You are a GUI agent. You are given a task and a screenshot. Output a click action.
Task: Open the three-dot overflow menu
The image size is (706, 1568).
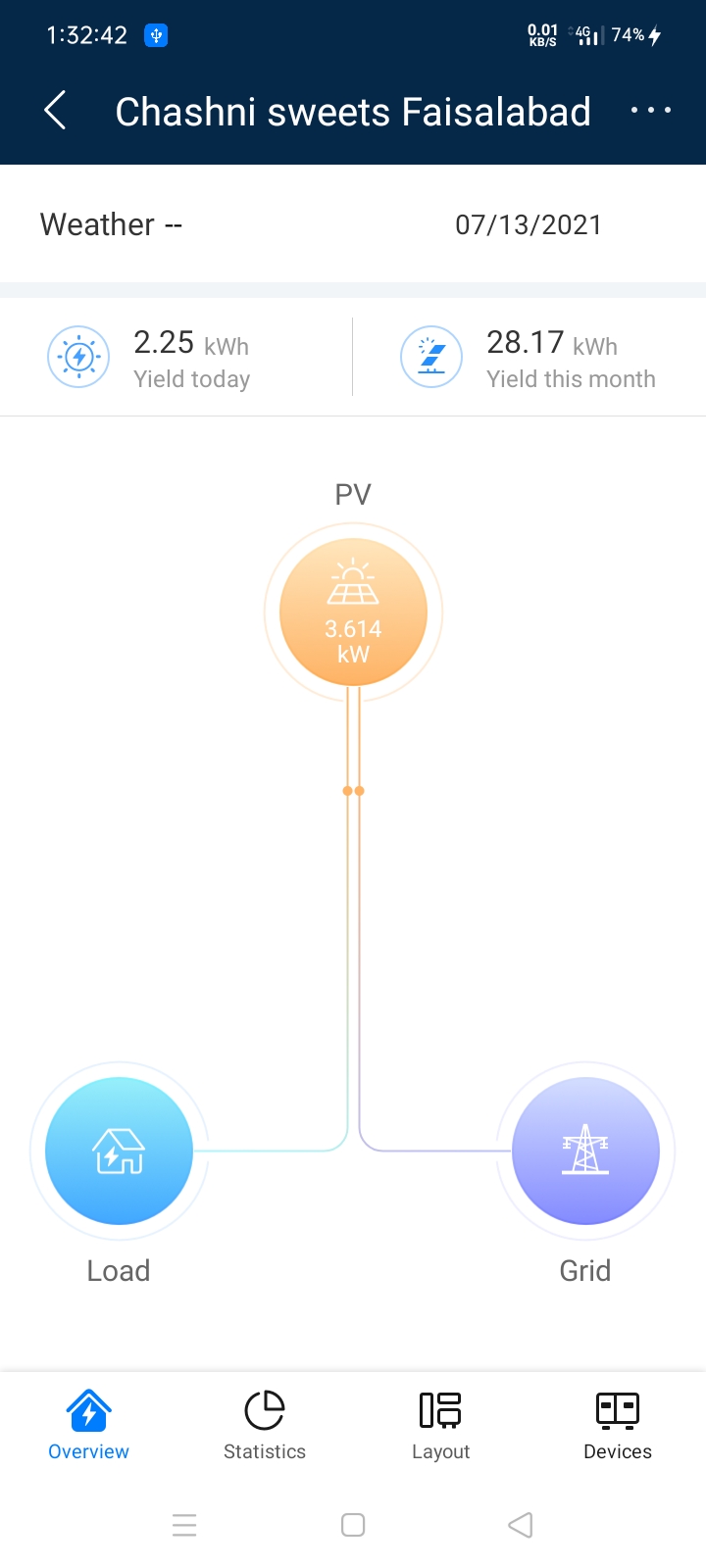pos(651,111)
